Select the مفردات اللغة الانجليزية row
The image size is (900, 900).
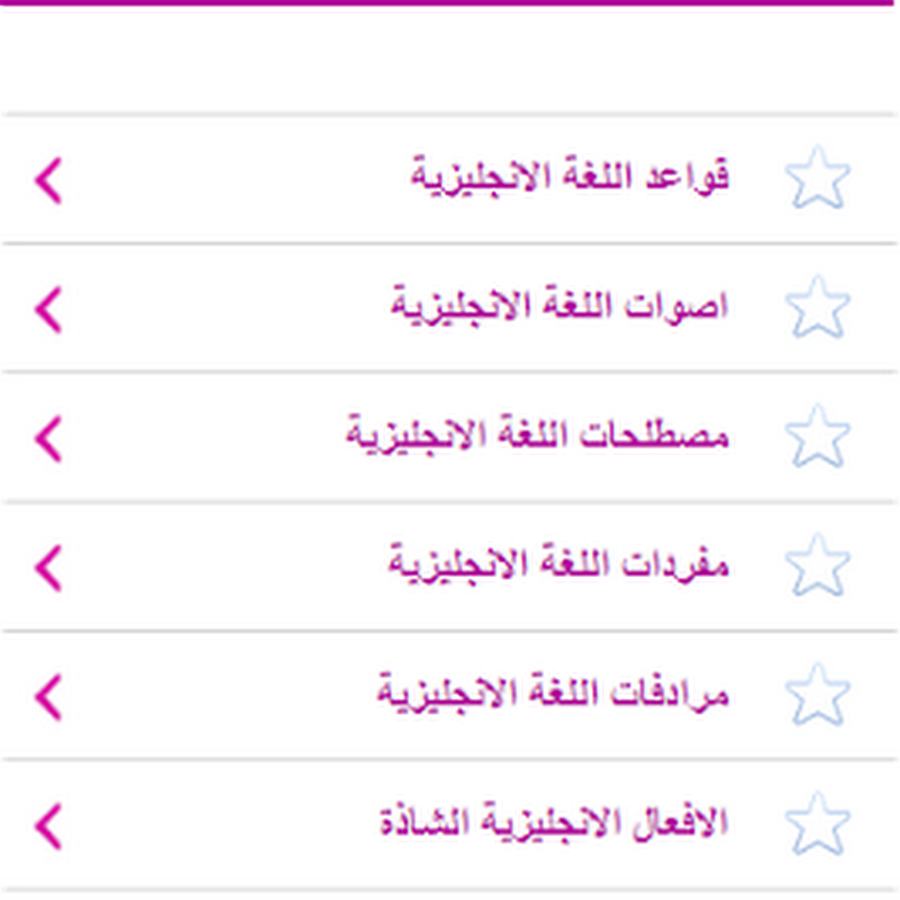(558, 565)
